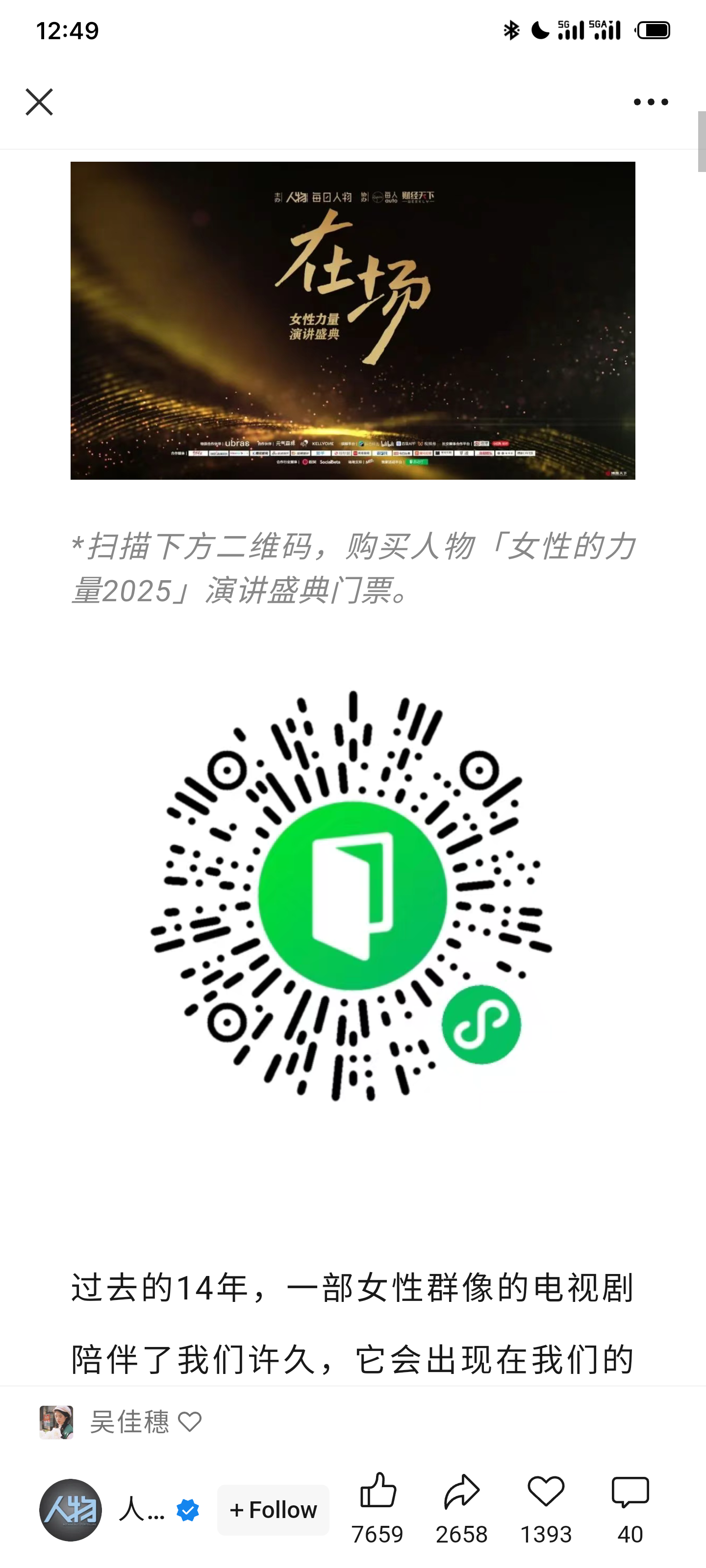Viewport: 706px width, 1568px height.
Task: Open the three-dot overflow menu
Action: point(651,101)
